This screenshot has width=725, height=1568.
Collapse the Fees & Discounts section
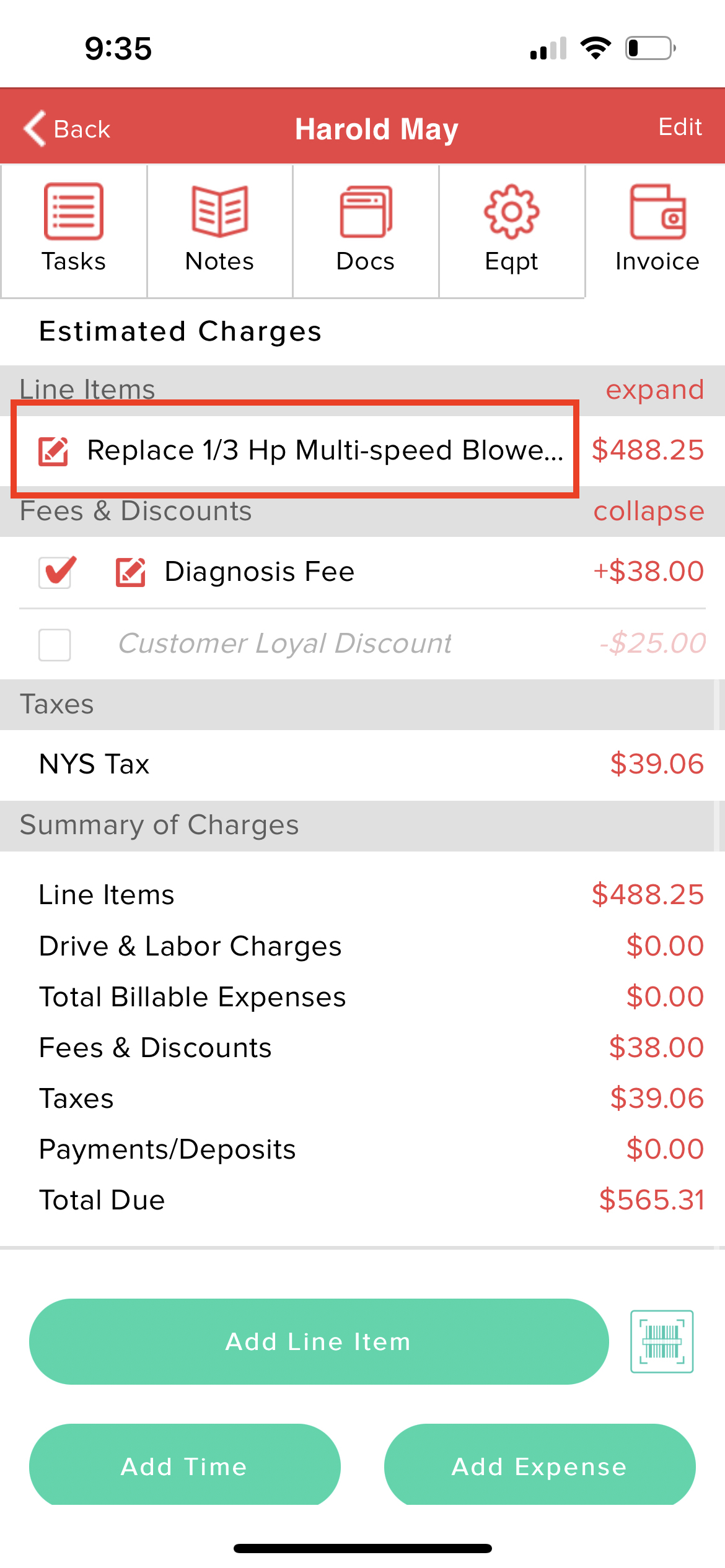(x=648, y=512)
